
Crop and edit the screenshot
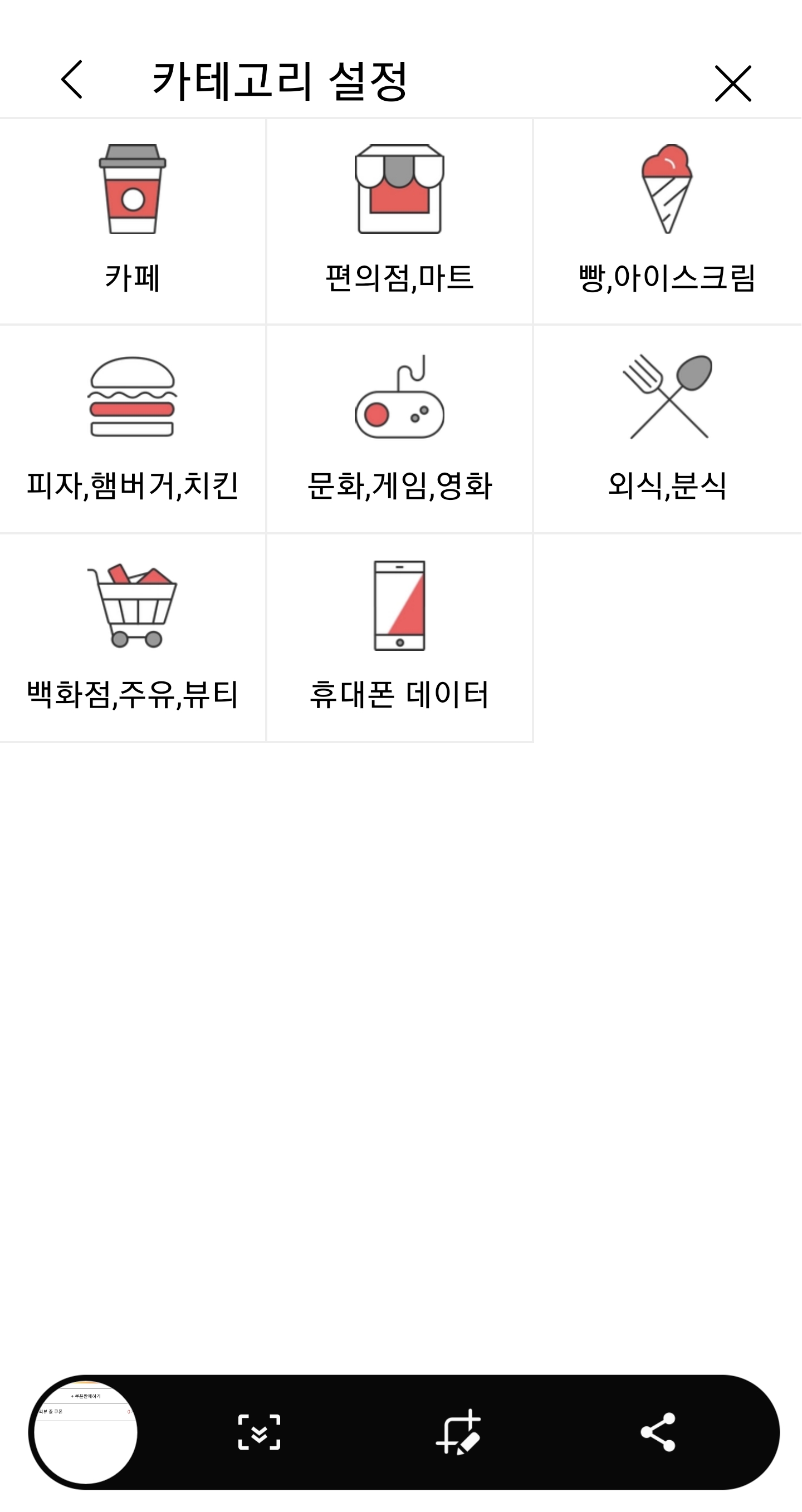coord(458,1432)
